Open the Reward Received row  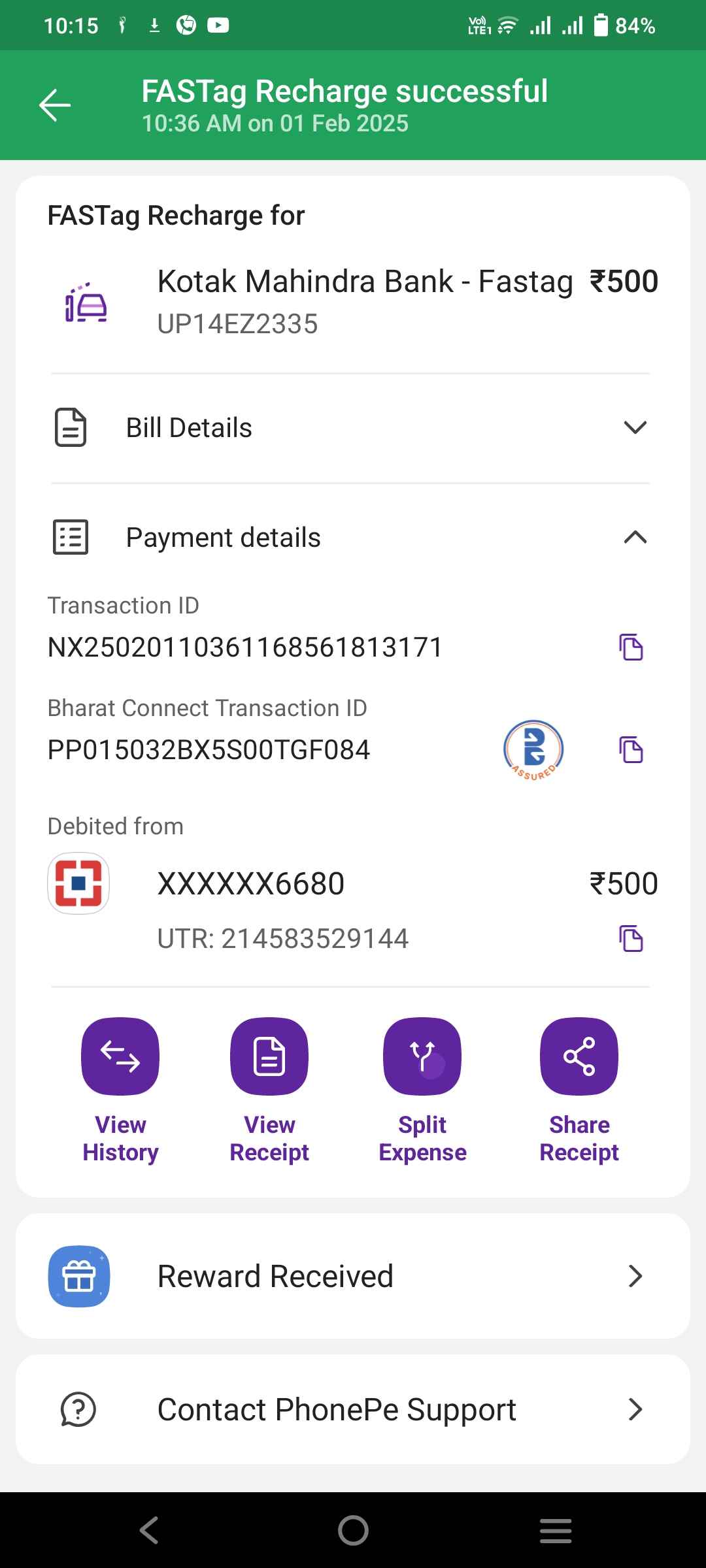(353, 1276)
